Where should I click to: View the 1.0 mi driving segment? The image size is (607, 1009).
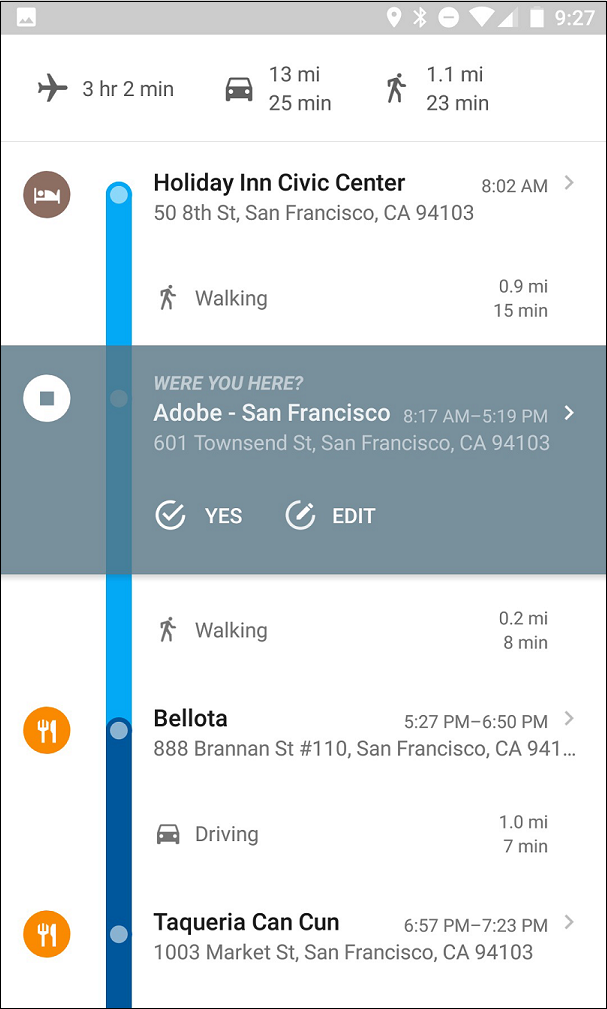[353, 834]
